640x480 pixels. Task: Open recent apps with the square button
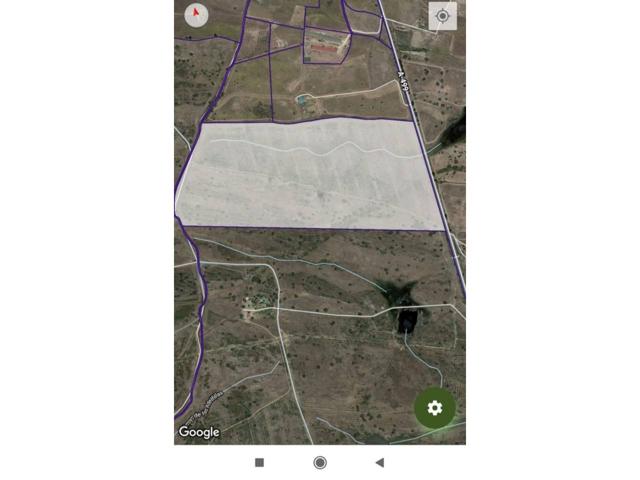[x=260, y=462]
